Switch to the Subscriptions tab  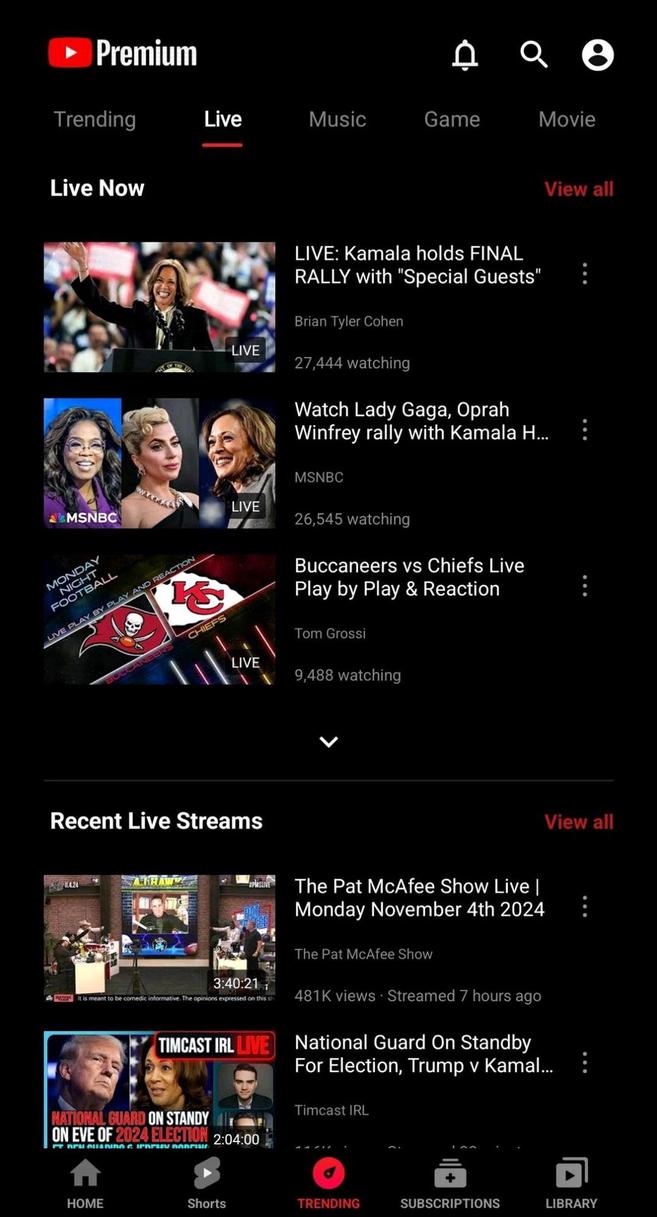[450, 1183]
